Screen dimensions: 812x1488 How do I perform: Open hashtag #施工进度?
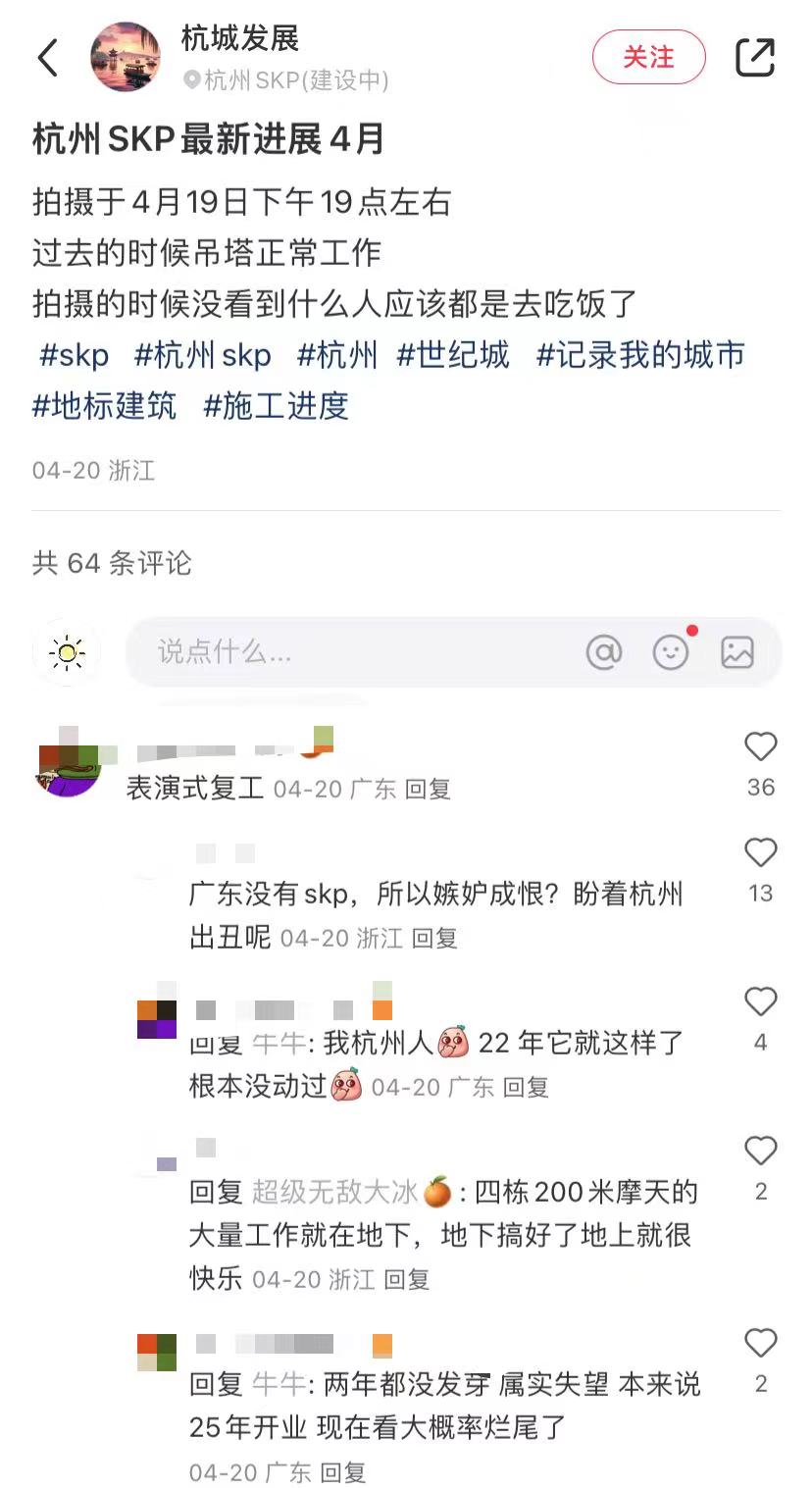(276, 405)
